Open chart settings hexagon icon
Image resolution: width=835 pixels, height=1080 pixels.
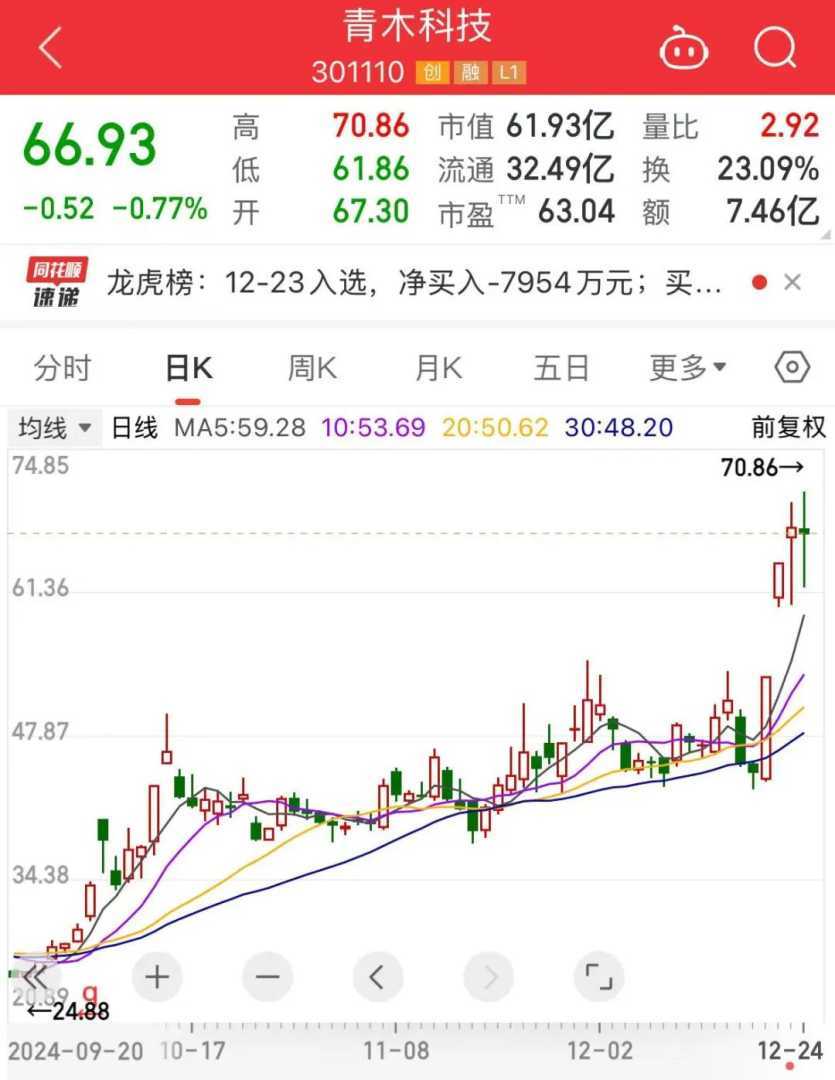coord(792,368)
